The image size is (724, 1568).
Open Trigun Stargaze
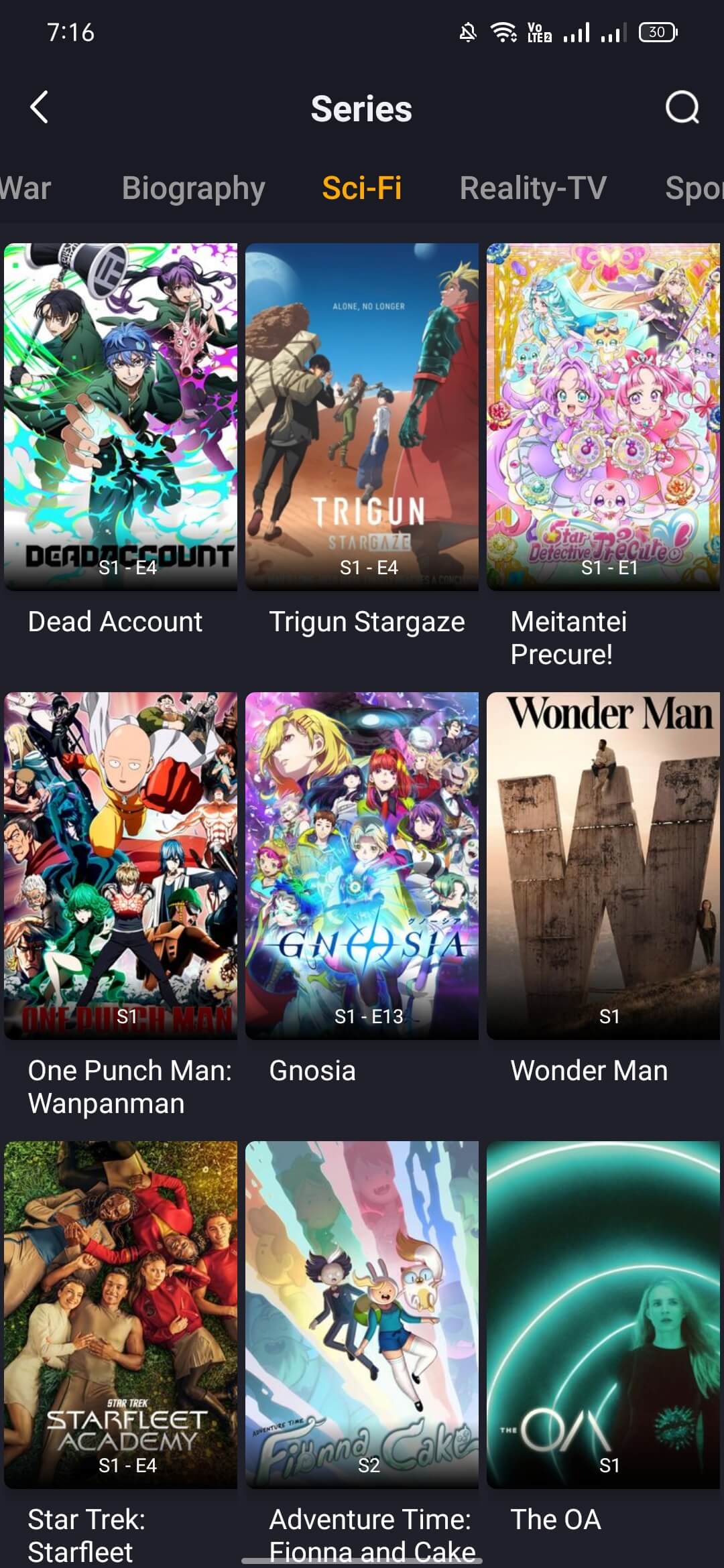coord(362,416)
